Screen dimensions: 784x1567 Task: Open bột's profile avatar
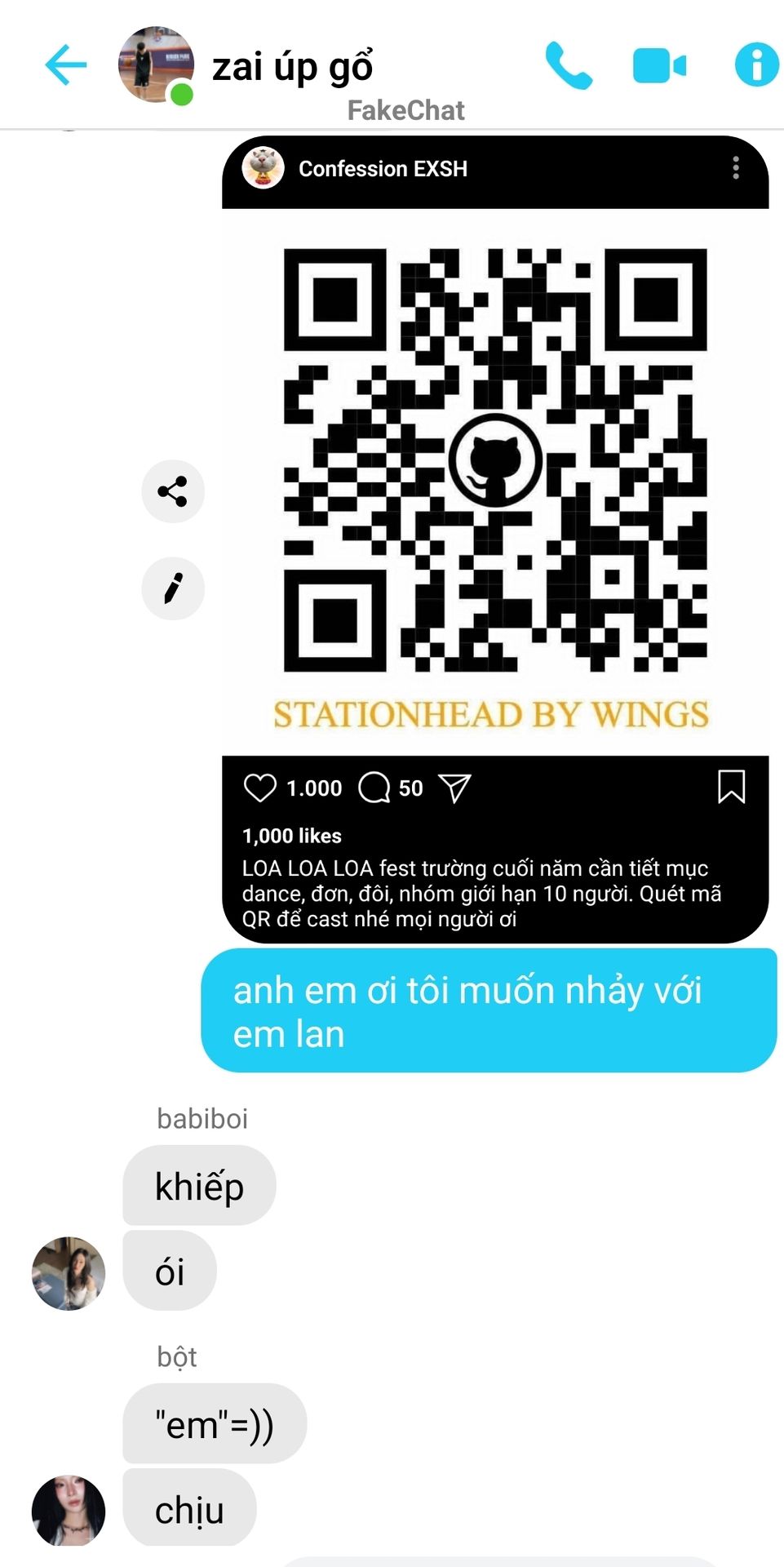(x=69, y=1511)
